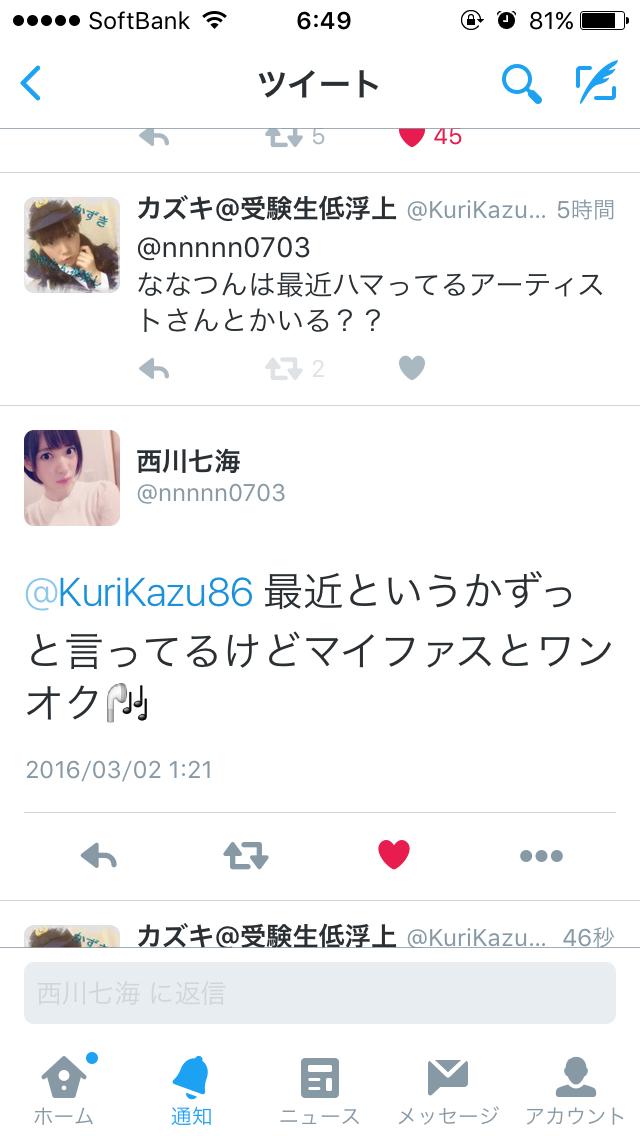Open more options on 西川七海's tweet
The width and height of the screenshot is (640, 1136).
541,855
